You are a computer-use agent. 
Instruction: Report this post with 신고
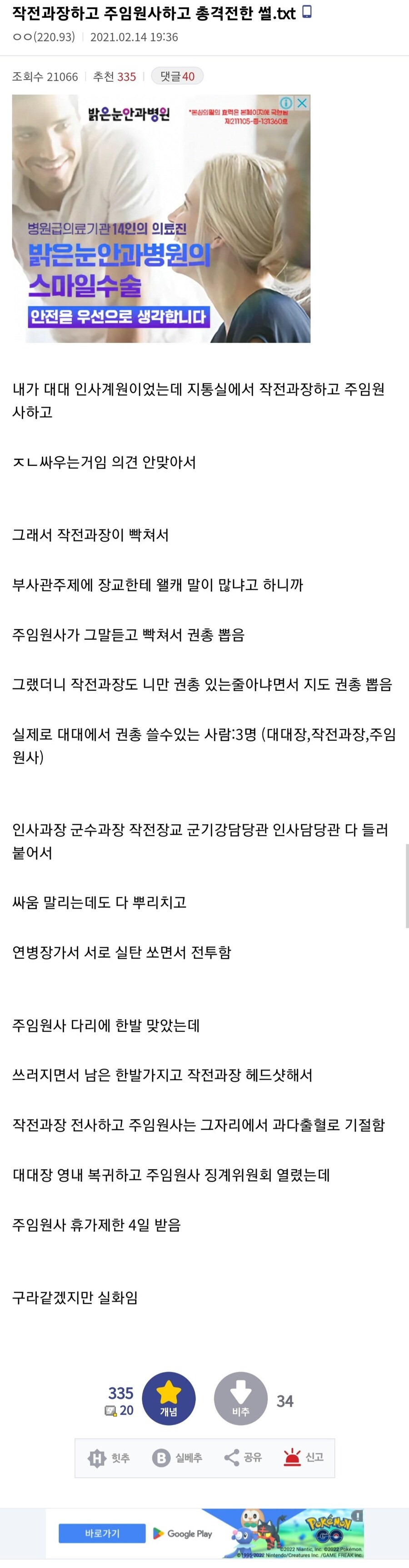(303, 1457)
